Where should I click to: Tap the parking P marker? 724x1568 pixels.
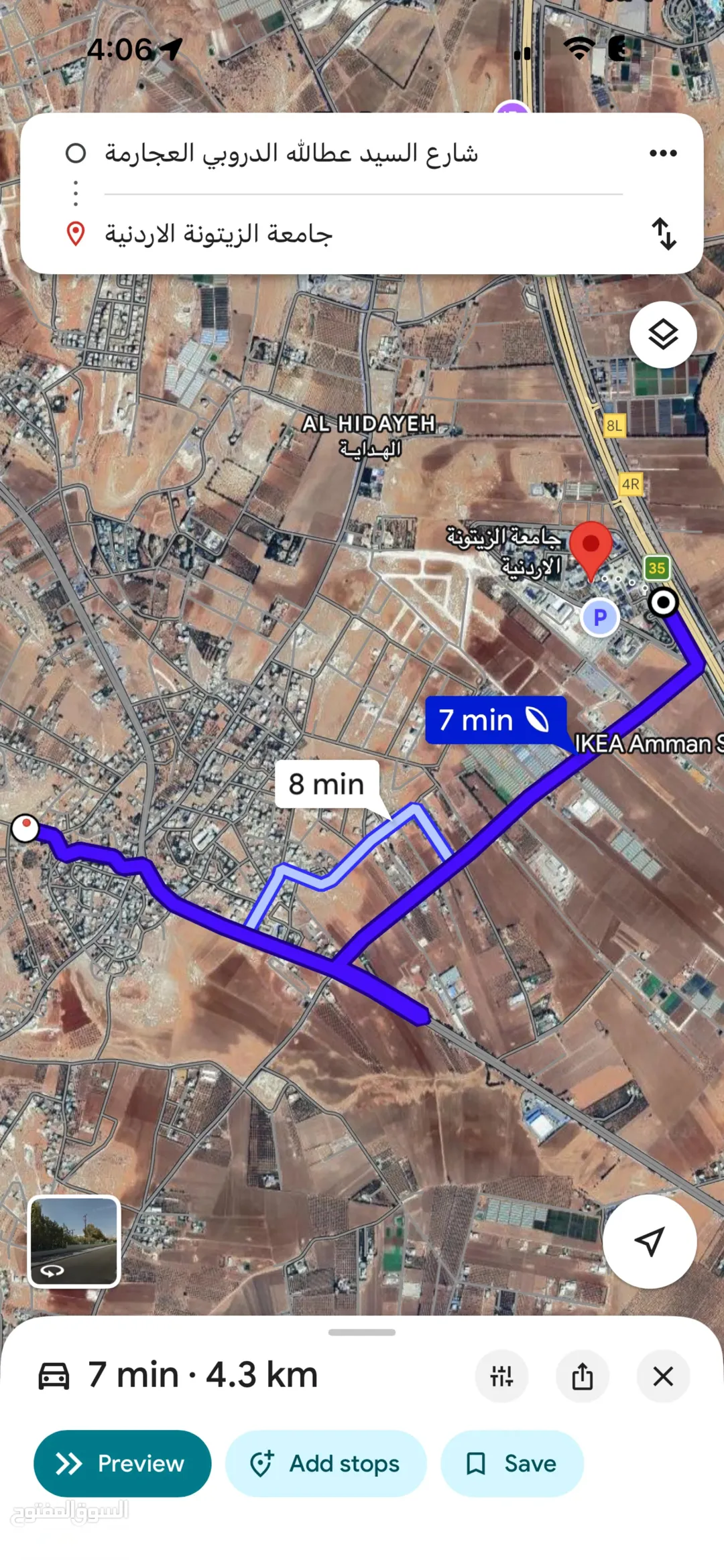point(599,617)
